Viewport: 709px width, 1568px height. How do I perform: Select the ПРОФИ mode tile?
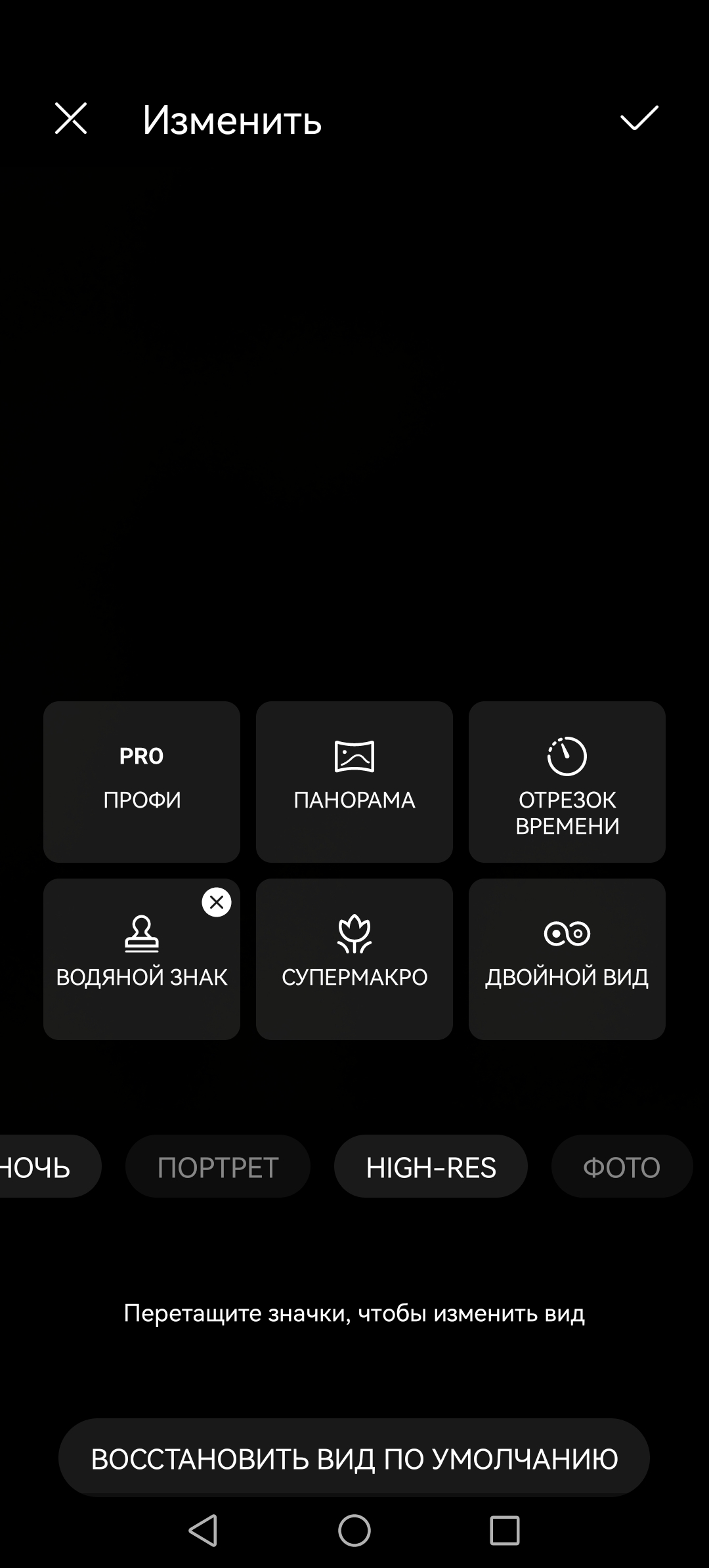[x=142, y=781]
